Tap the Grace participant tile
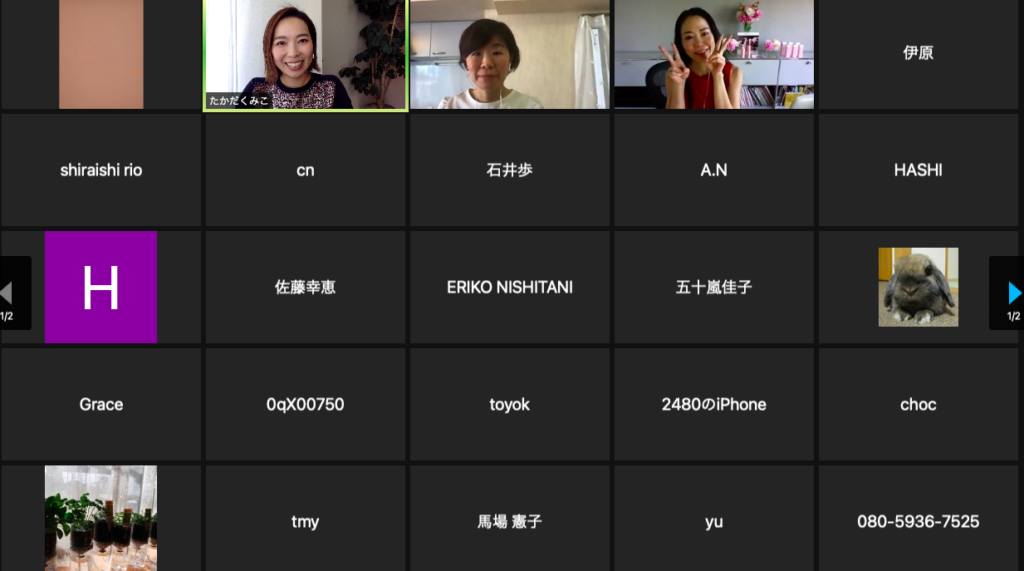This screenshot has height=571, width=1024. (101, 404)
